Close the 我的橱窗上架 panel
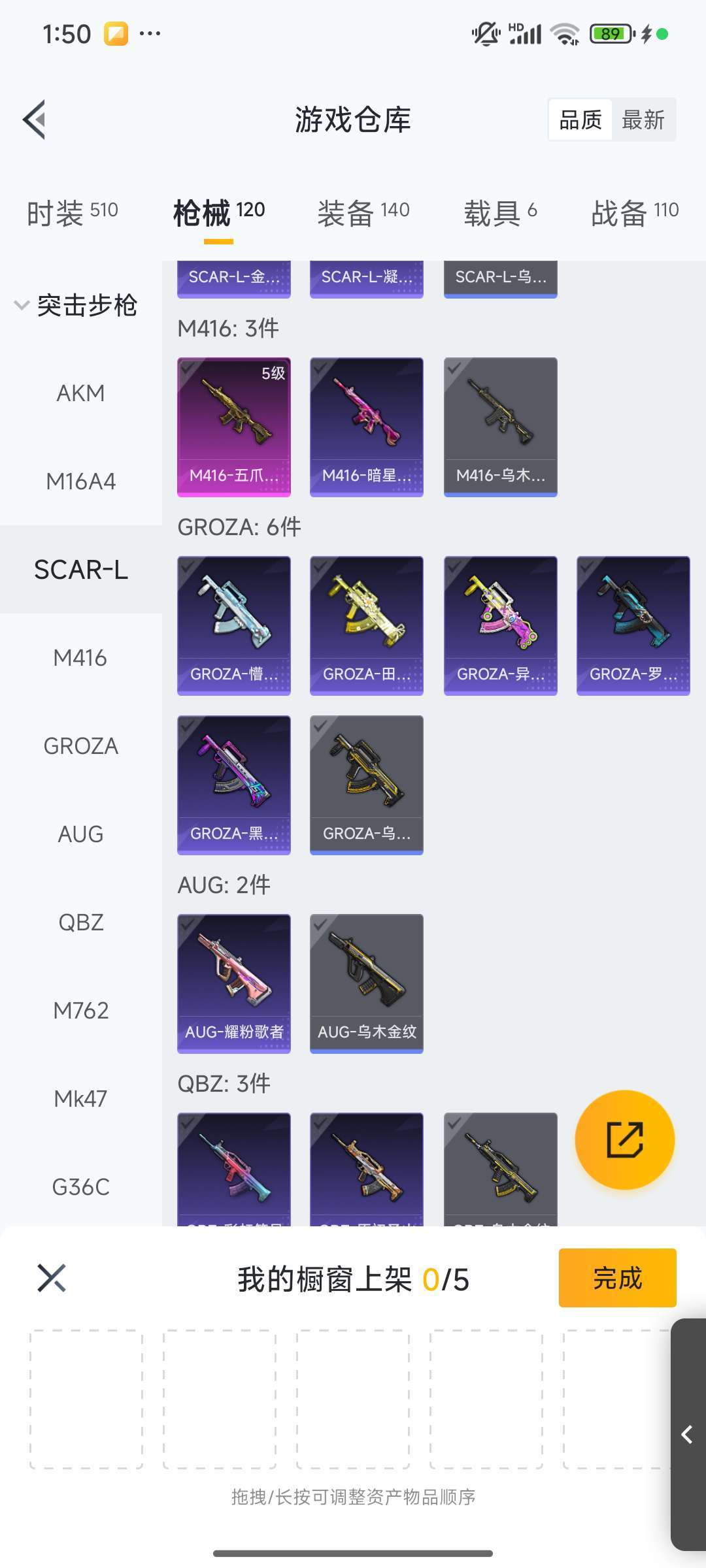Image resolution: width=706 pixels, height=1568 pixels. pos(52,1278)
